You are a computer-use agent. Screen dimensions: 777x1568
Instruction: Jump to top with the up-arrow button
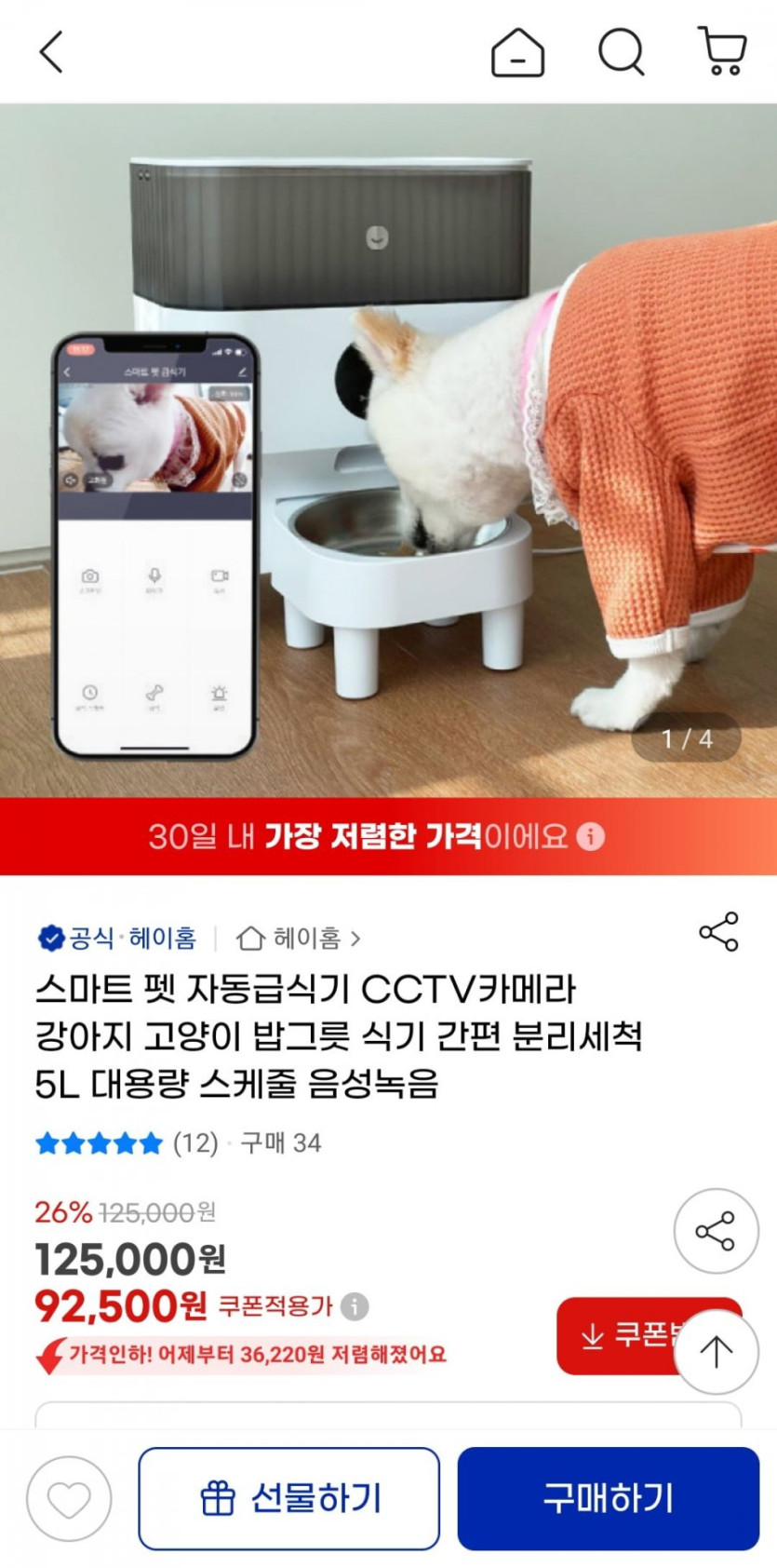tap(716, 1352)
